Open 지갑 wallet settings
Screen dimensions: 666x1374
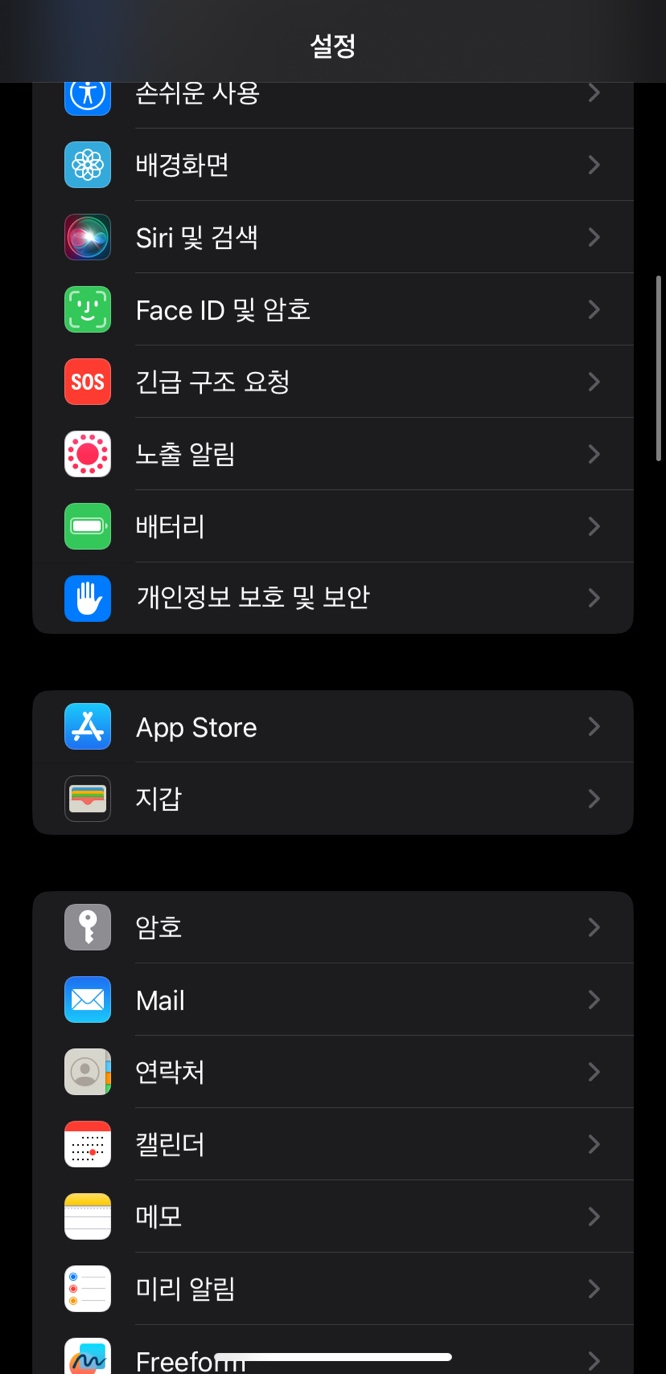[x=333, y=799]
